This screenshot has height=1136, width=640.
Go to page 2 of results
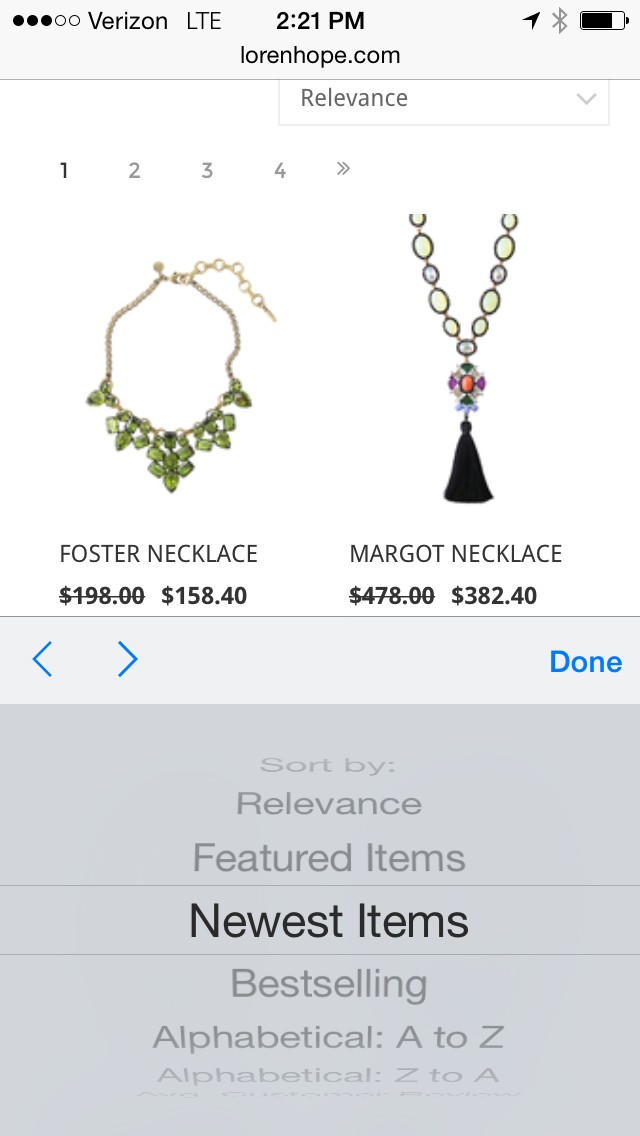(134, 170)
